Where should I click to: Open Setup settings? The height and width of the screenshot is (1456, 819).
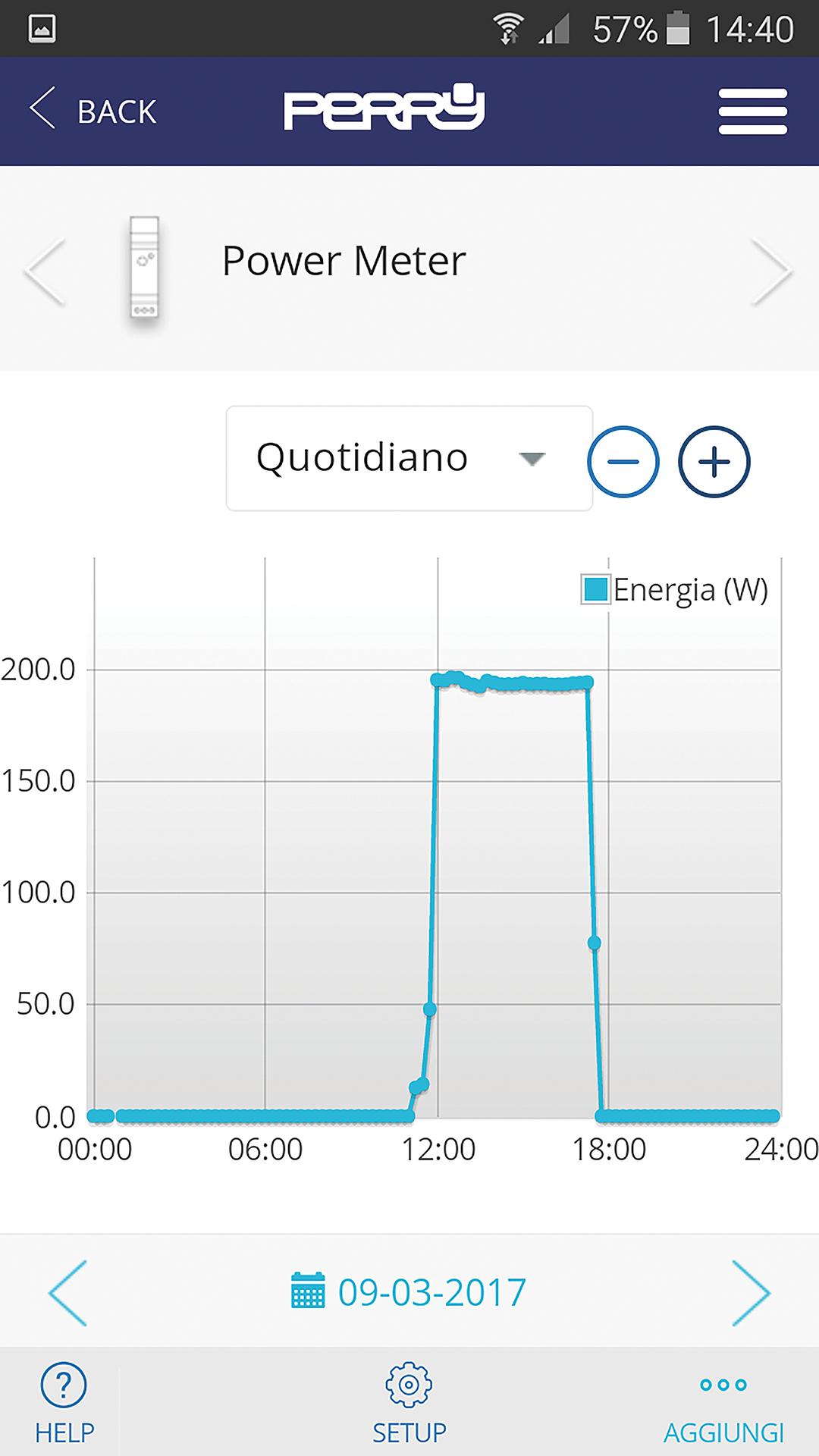pos(409,1403)
